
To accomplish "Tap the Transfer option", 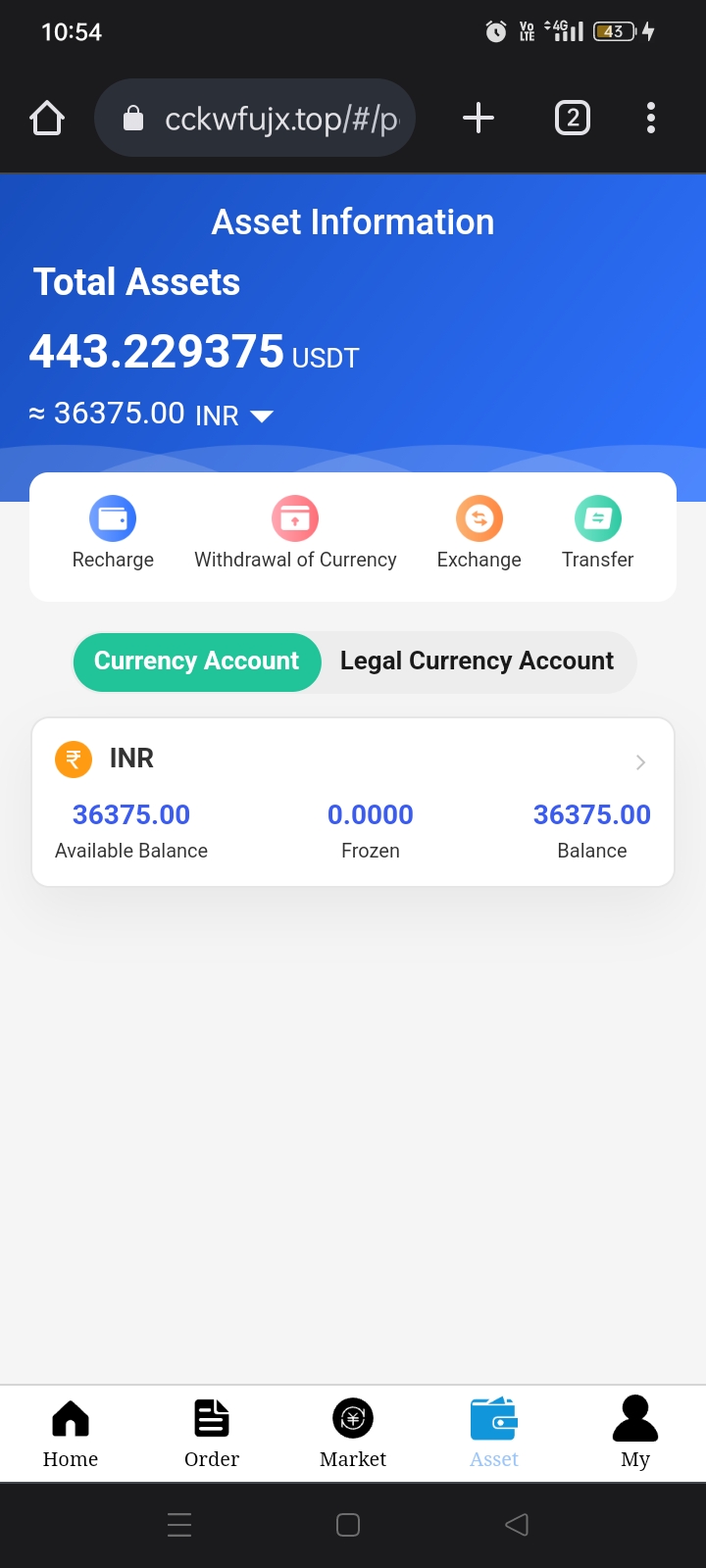I will [x=597, y=533].
